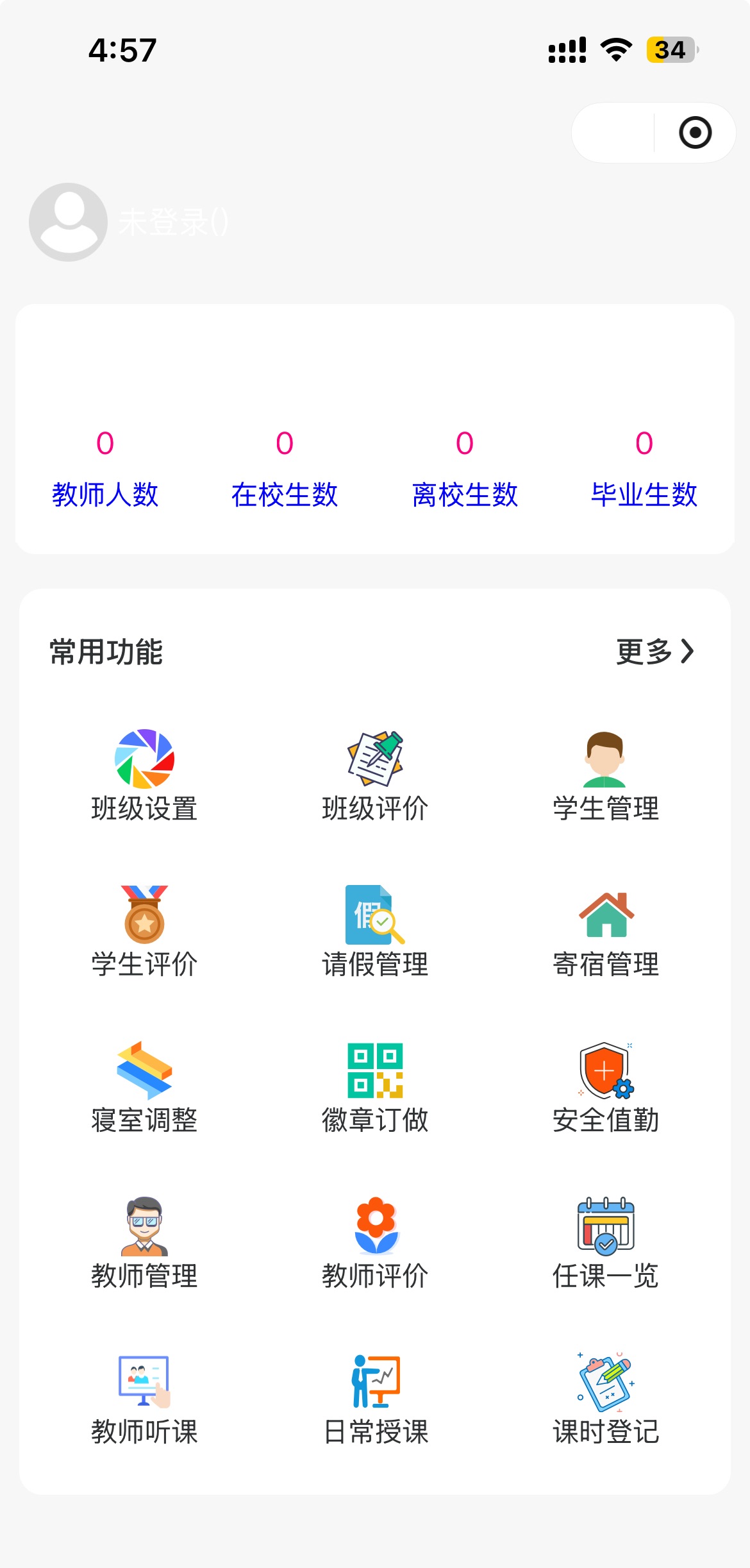Open 安全值勤
The height and width of the screenshot is (1568, 750).
pos(606,1087)
